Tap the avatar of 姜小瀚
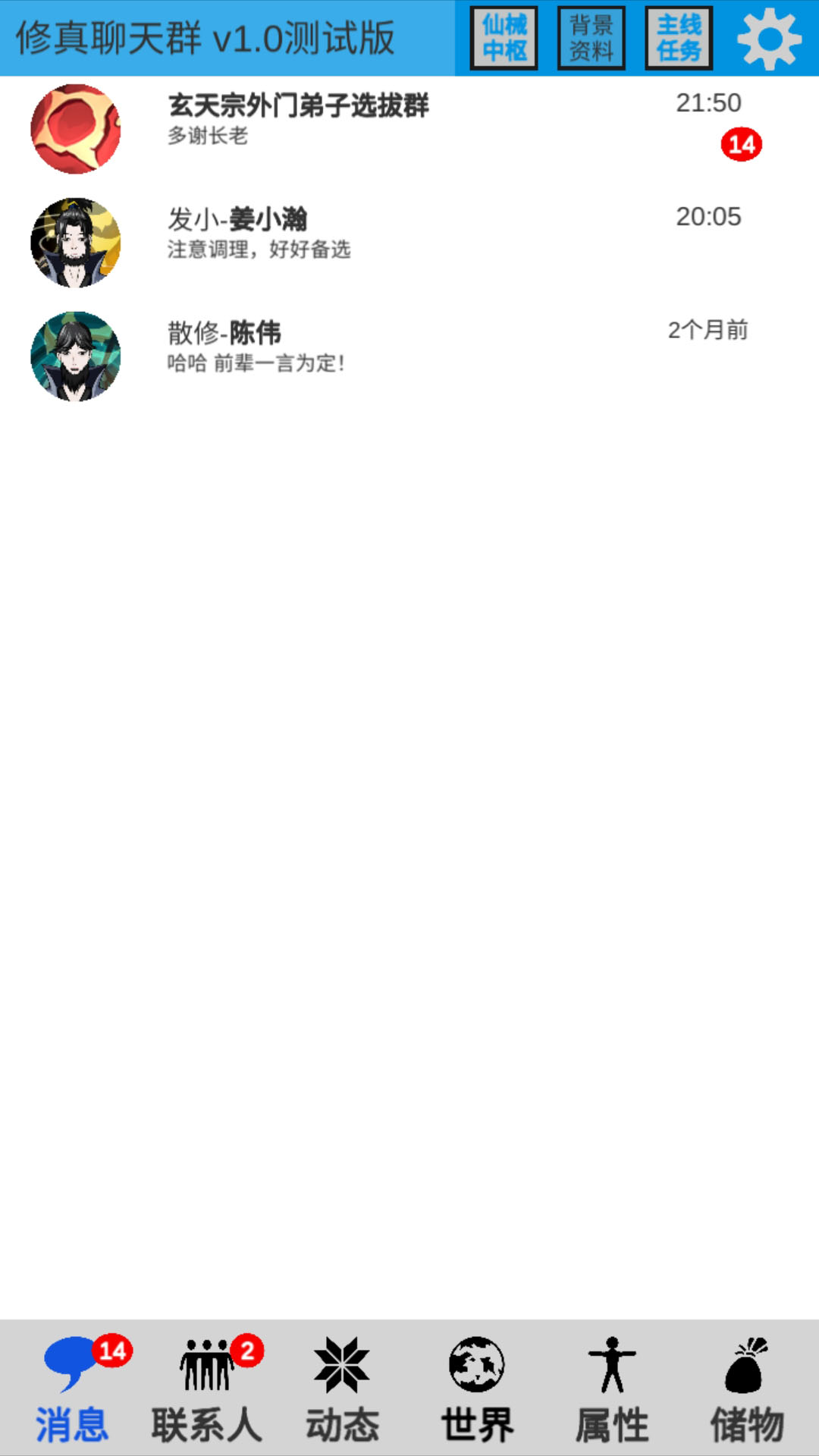 (x=76, y=241)
